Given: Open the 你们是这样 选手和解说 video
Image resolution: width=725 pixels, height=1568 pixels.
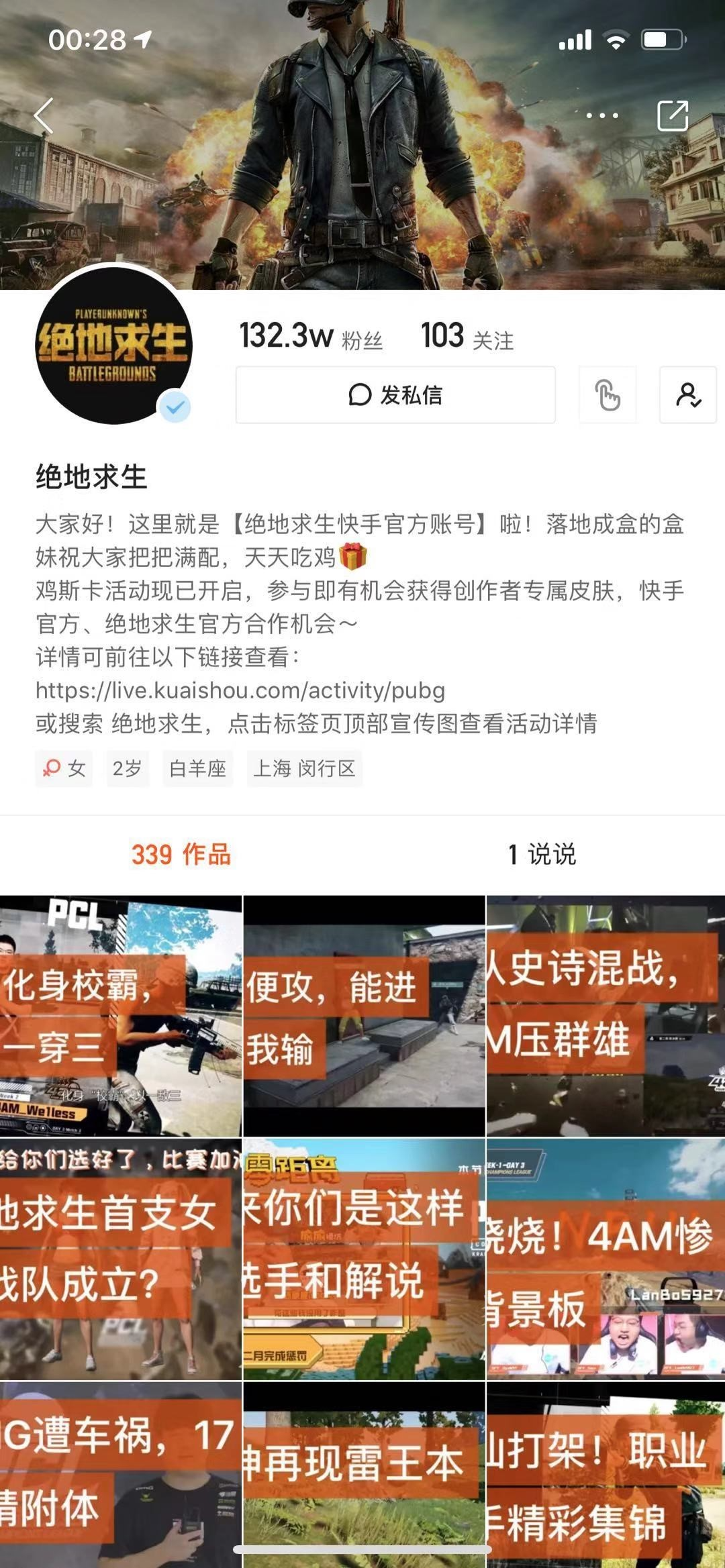Looking at the screenshot, I should pos(364,1258).
